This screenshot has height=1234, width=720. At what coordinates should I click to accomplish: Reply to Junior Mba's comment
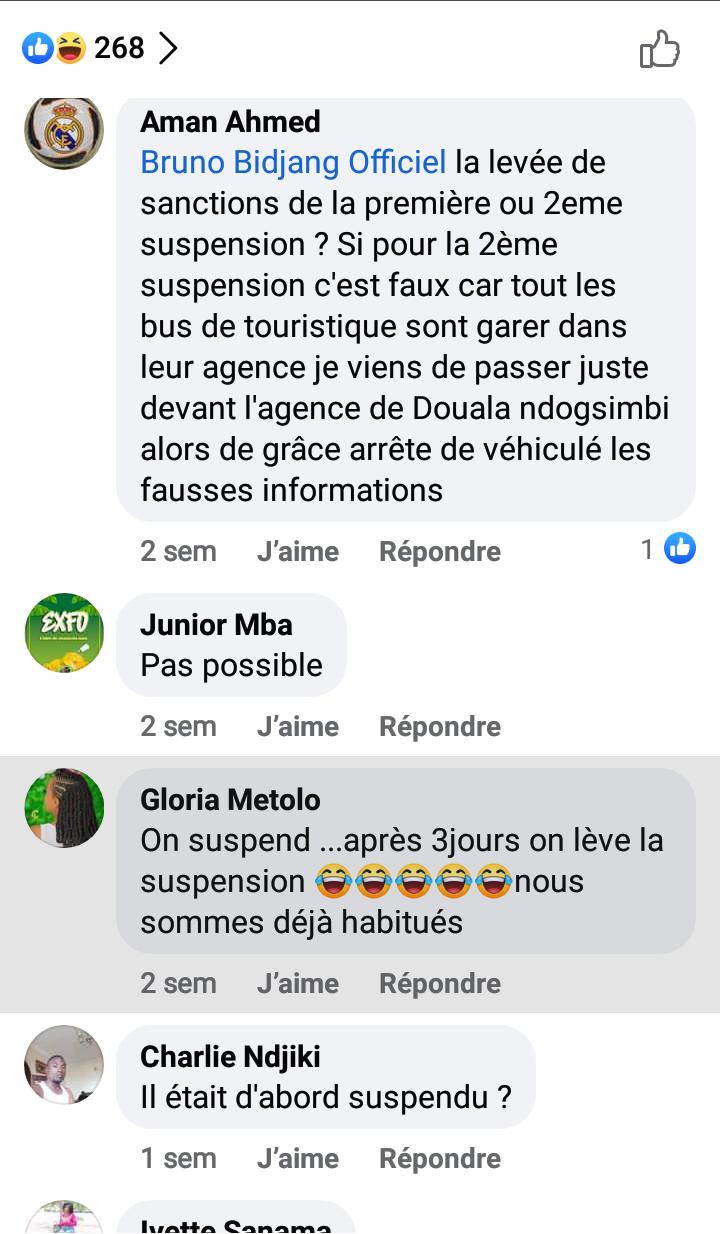tap(440, 726)
